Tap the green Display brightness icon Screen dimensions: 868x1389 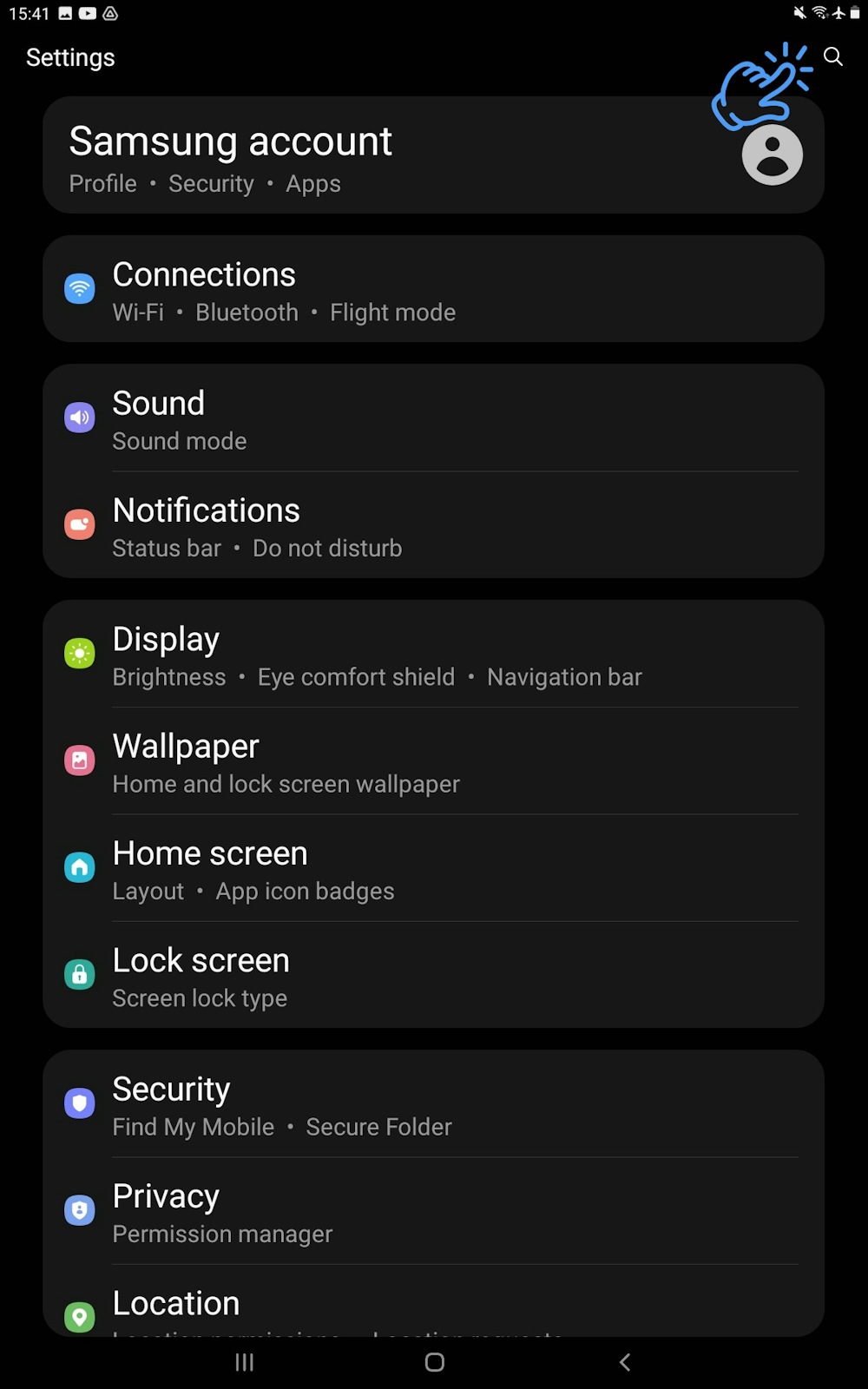79,654
